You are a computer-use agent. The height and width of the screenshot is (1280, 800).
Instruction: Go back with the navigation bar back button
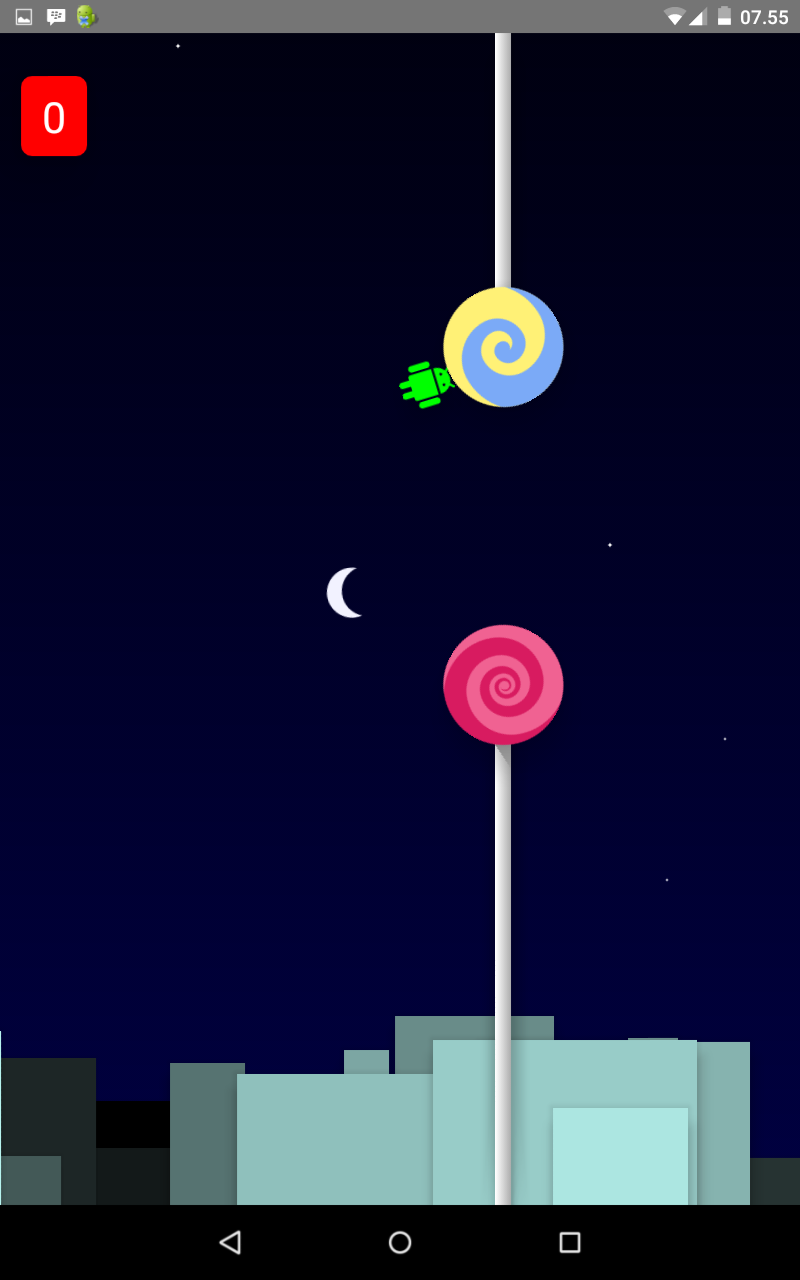point(230,1242)
